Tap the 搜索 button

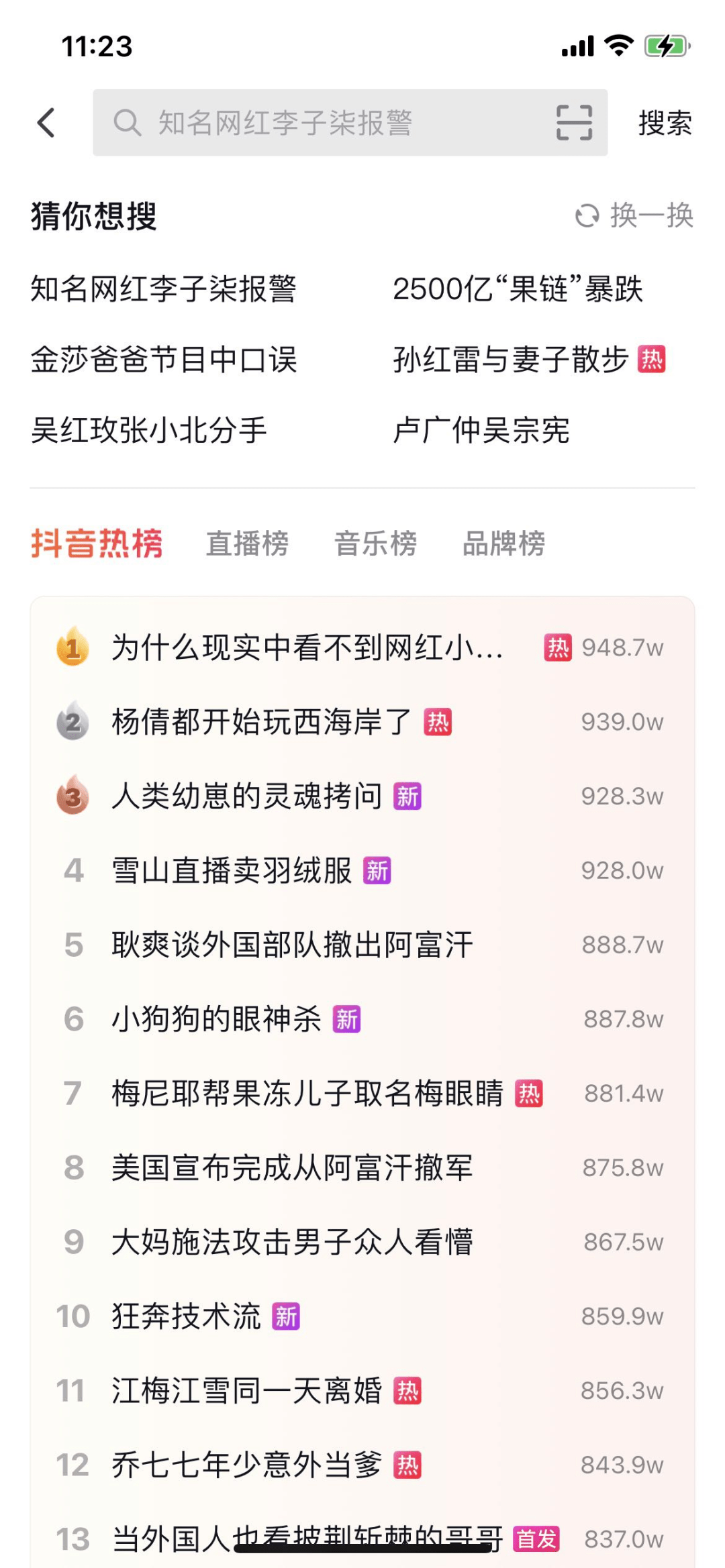[665, 123]
